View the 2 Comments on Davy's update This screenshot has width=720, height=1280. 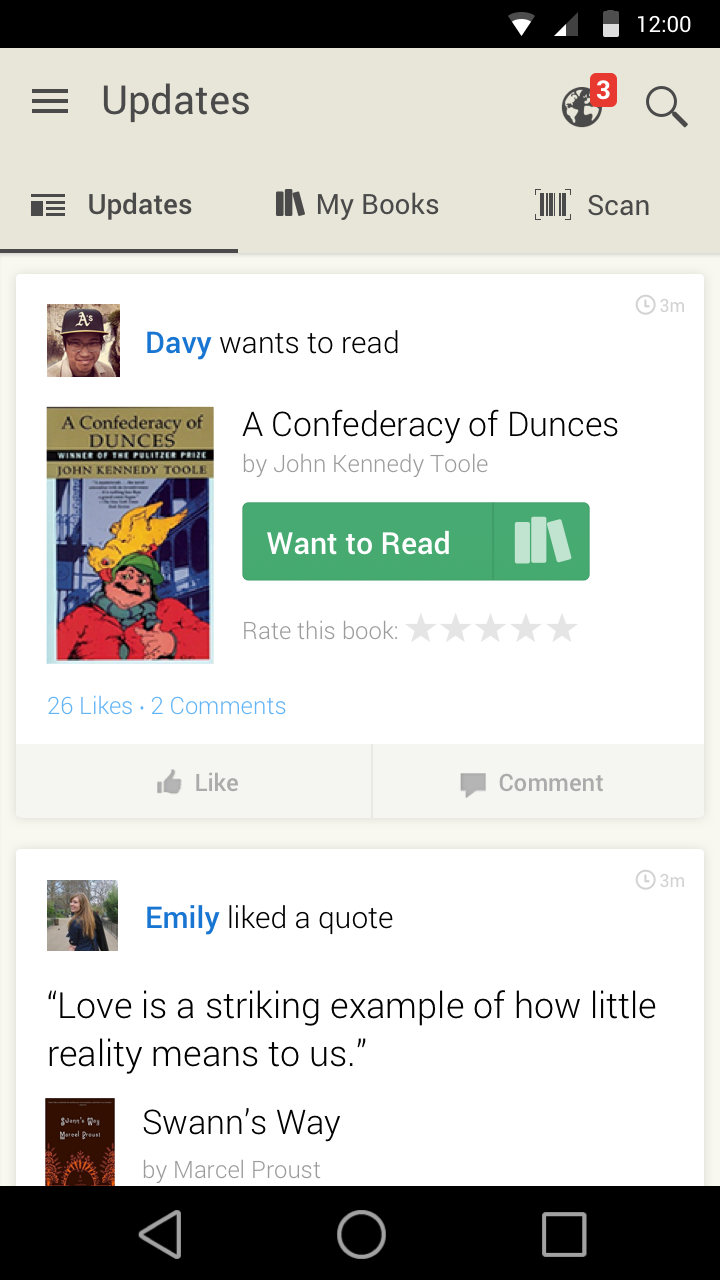click(218, 705)
